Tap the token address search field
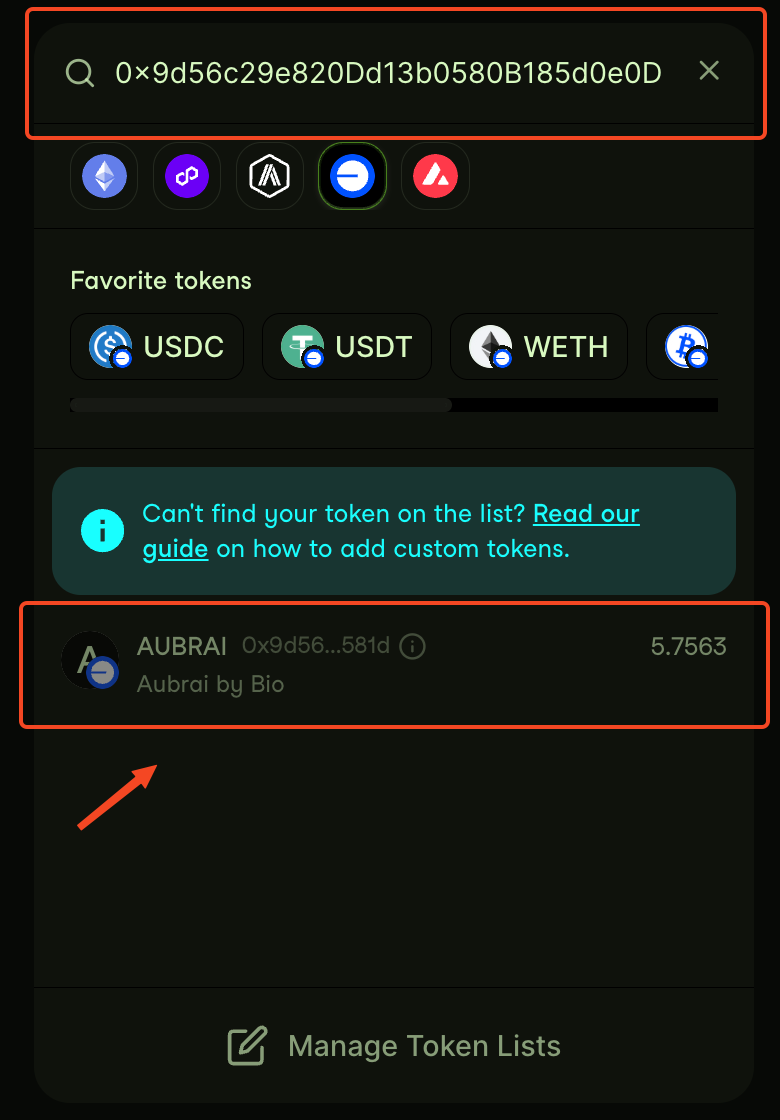Screen dimensions: 780x1120 click(x=388, y=72)
